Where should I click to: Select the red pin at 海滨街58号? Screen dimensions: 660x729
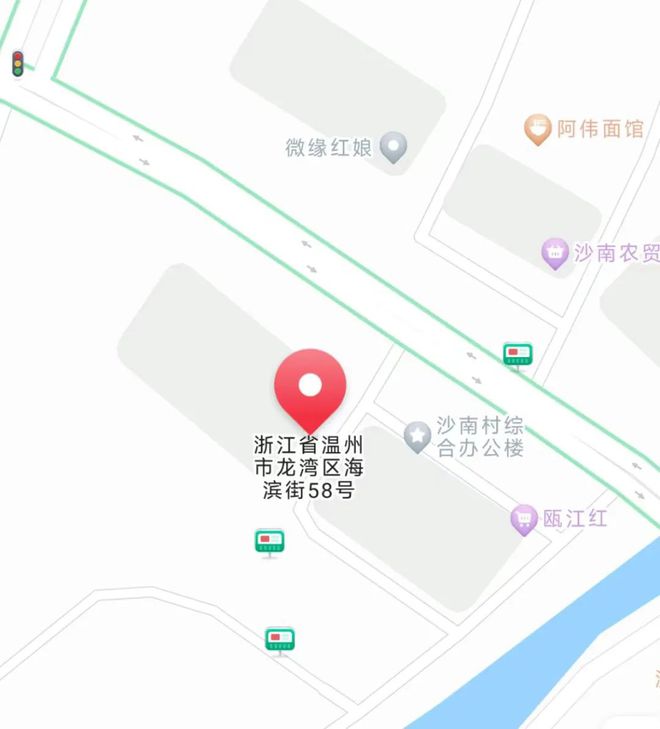click(x=310, y=388)
